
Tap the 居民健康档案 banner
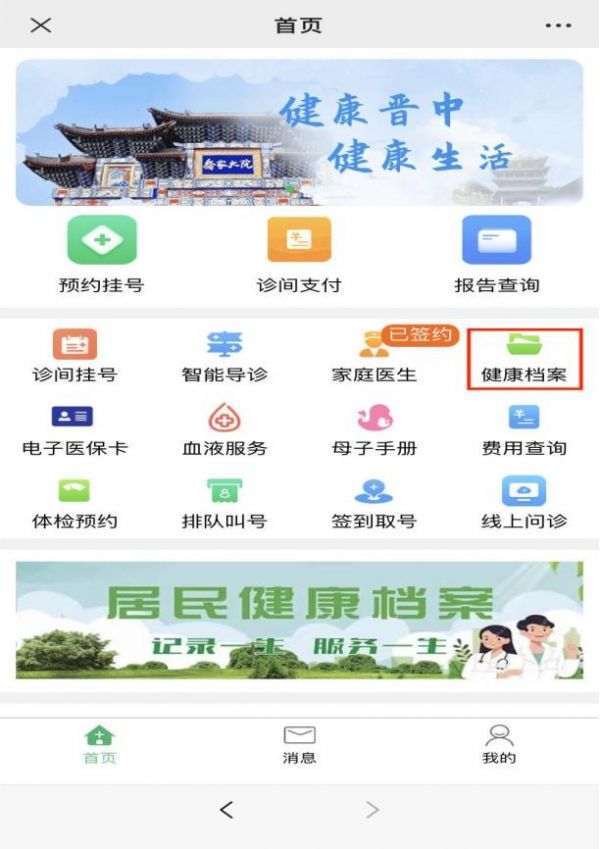click(299, 620)
